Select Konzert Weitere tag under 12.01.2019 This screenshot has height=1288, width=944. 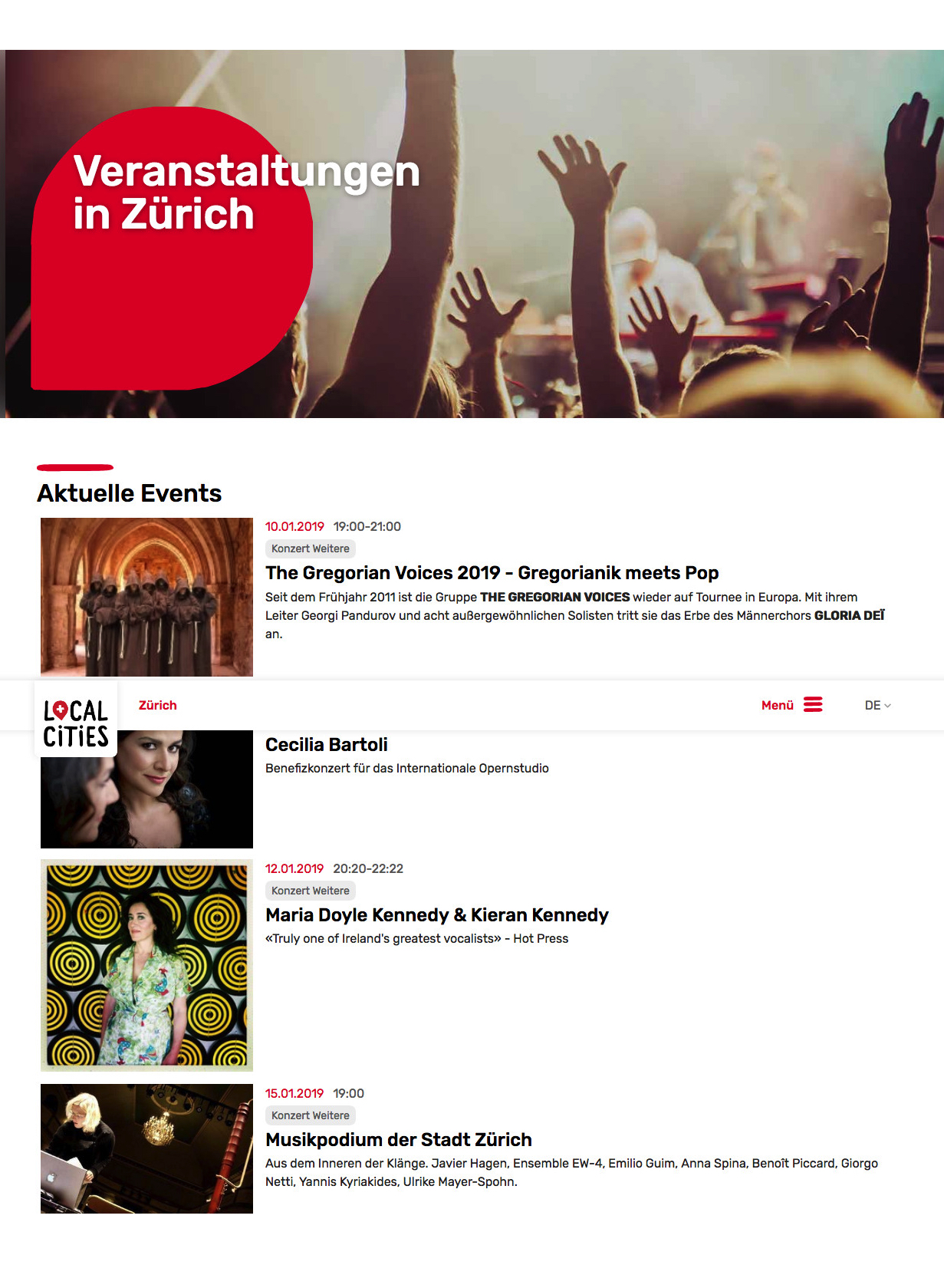[310, 891]
